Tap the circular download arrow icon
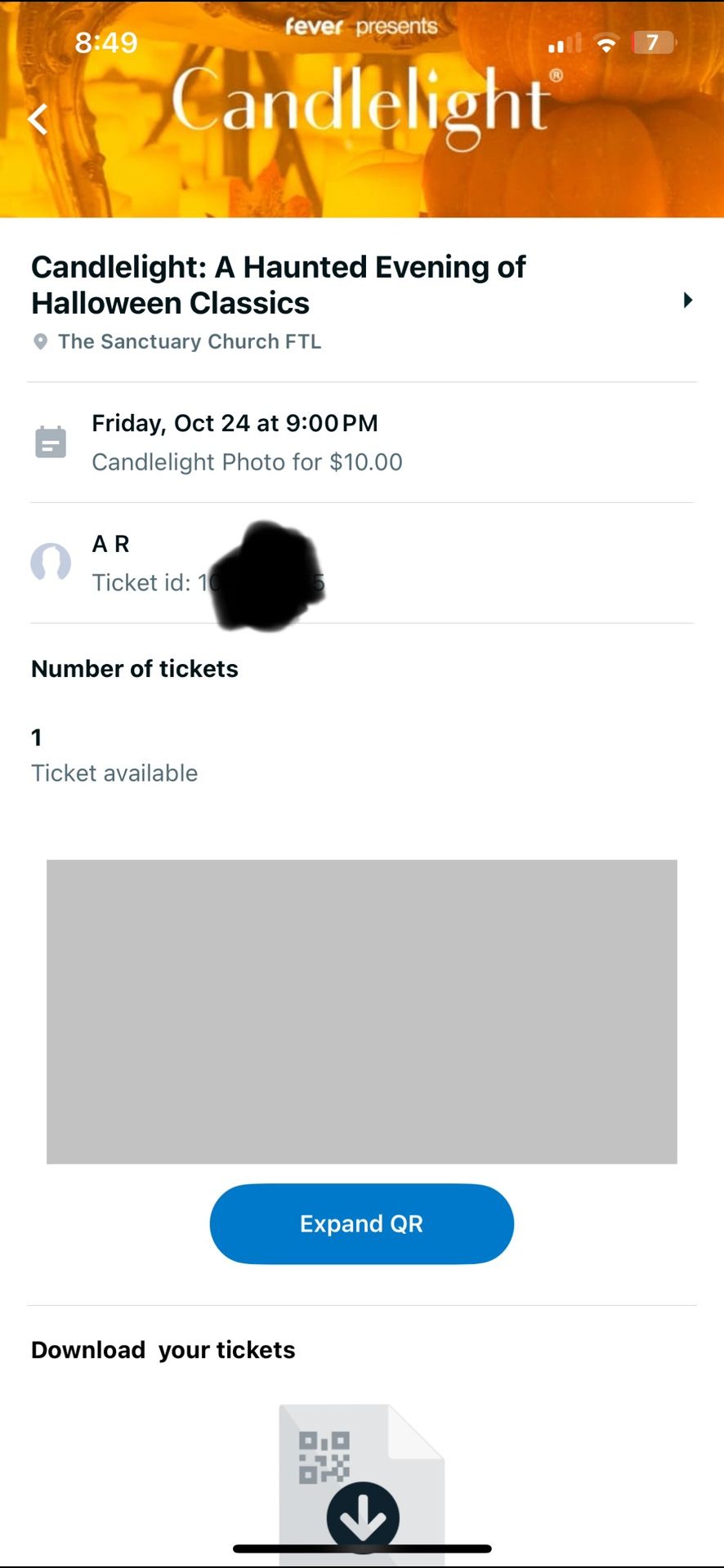 (362, 1515)
